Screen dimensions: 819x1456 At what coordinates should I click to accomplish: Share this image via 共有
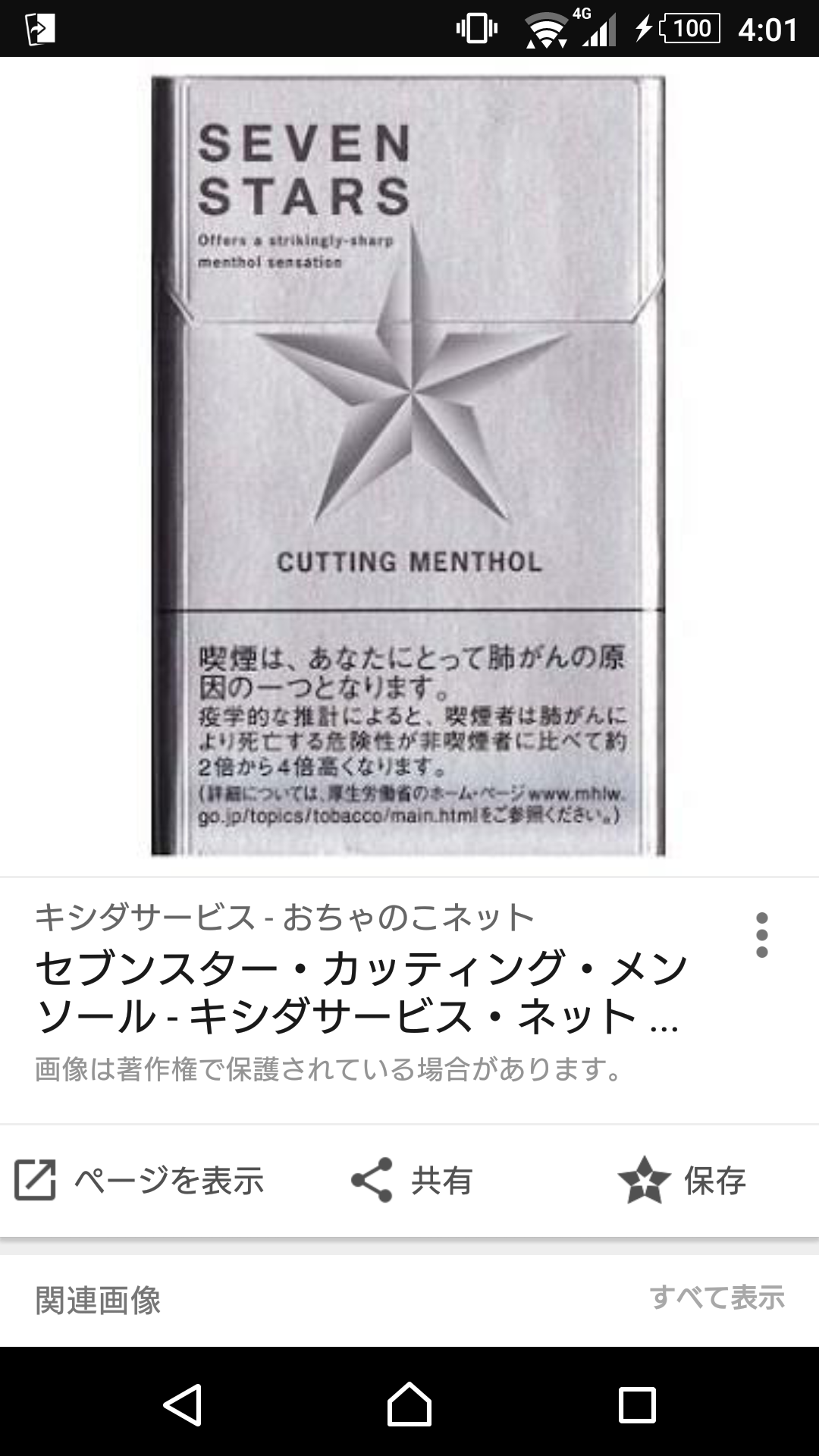coord(412,1180)
